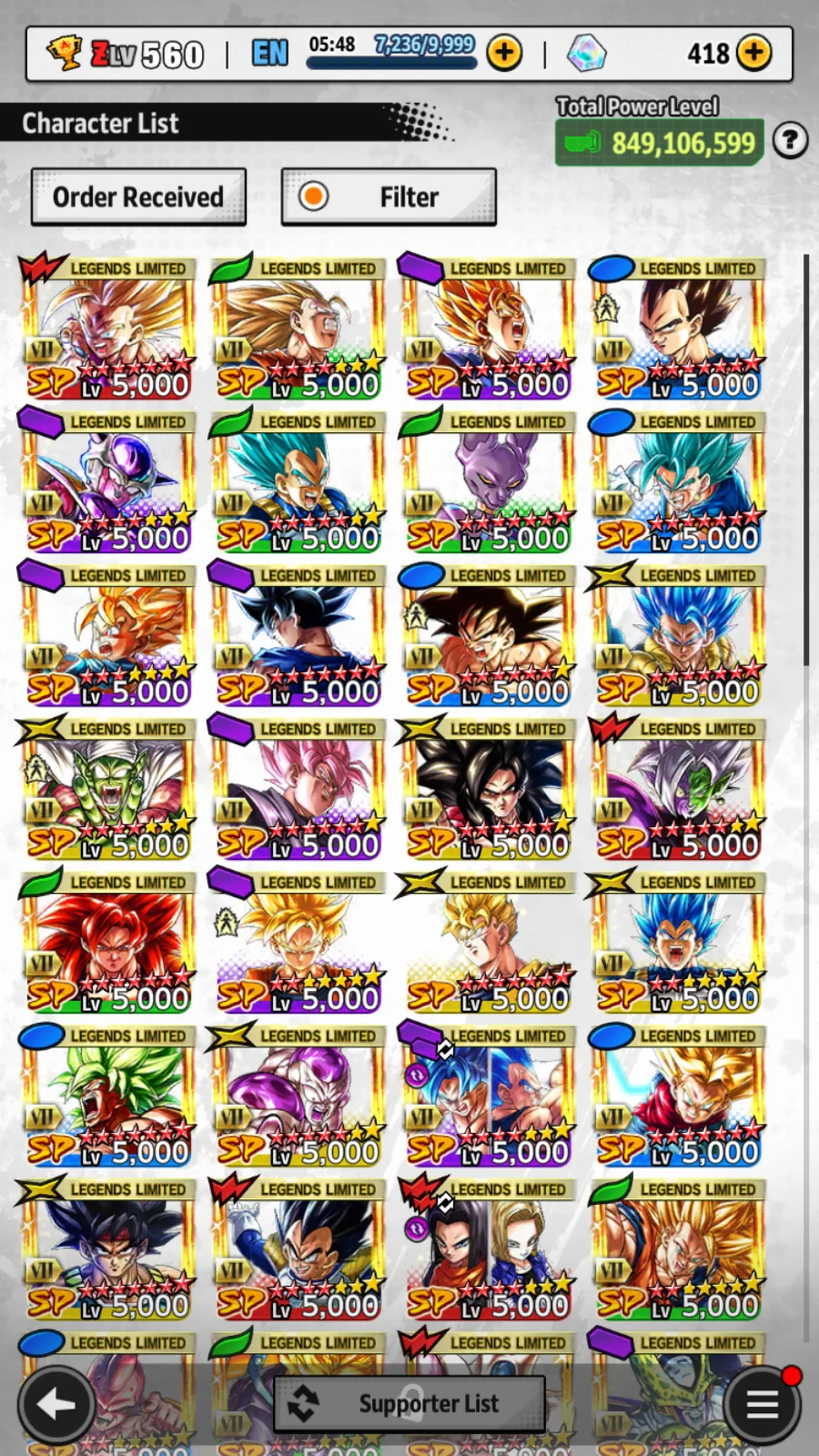Open the purple Frieza first-form character
The image size is (819, 1456).
click(x=108, y=482)
